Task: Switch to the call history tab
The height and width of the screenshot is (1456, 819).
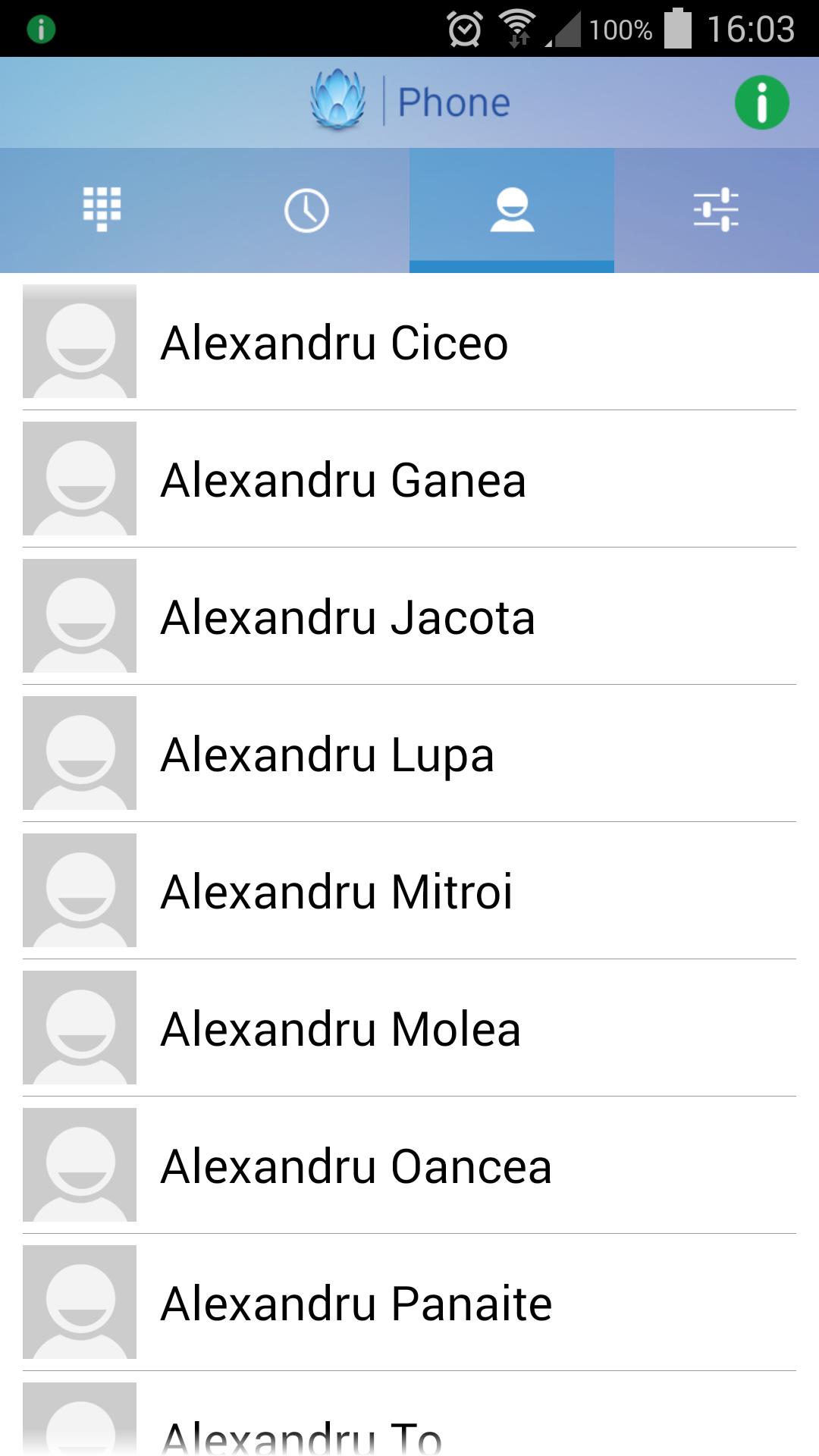Action: click(x=306, y=210)
